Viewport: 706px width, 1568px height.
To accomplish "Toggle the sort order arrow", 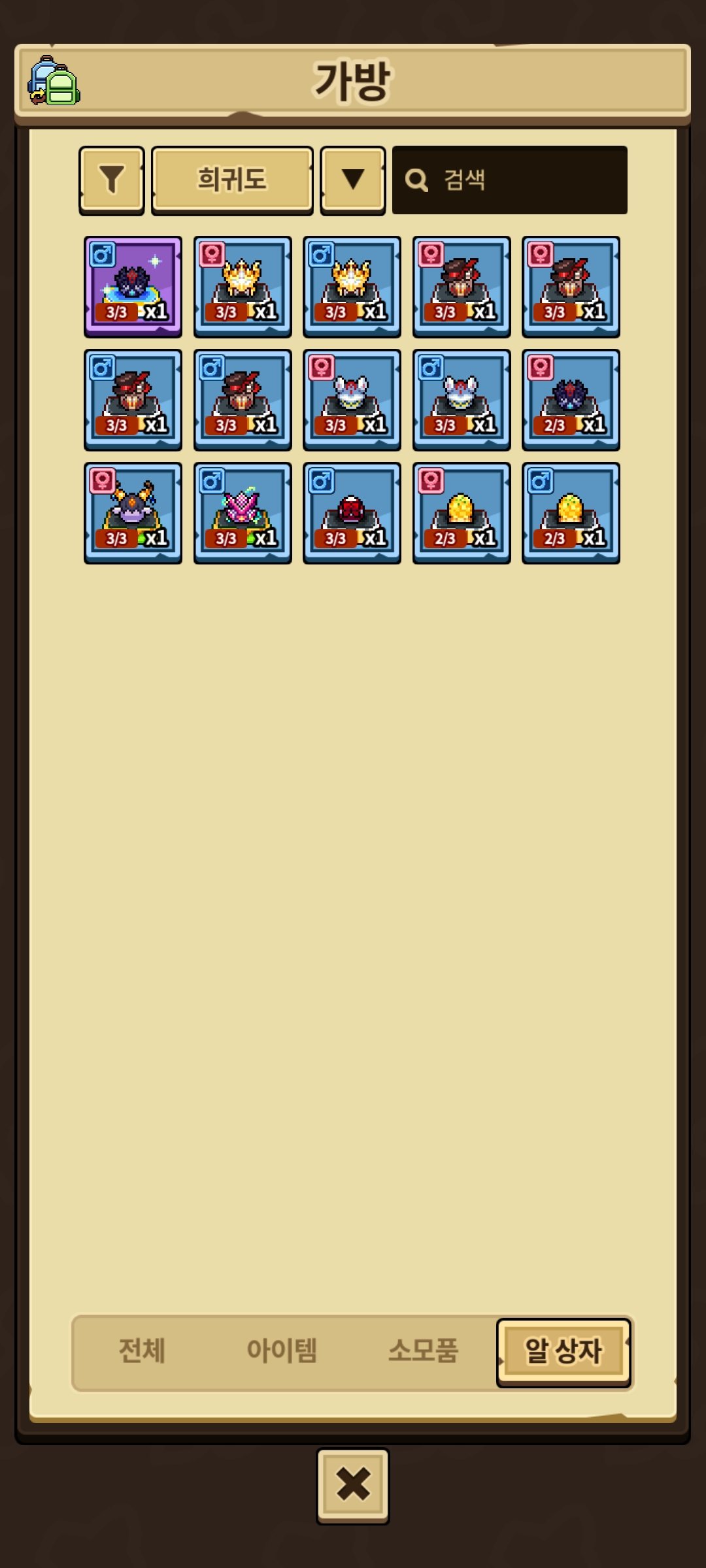I will 352,180.
